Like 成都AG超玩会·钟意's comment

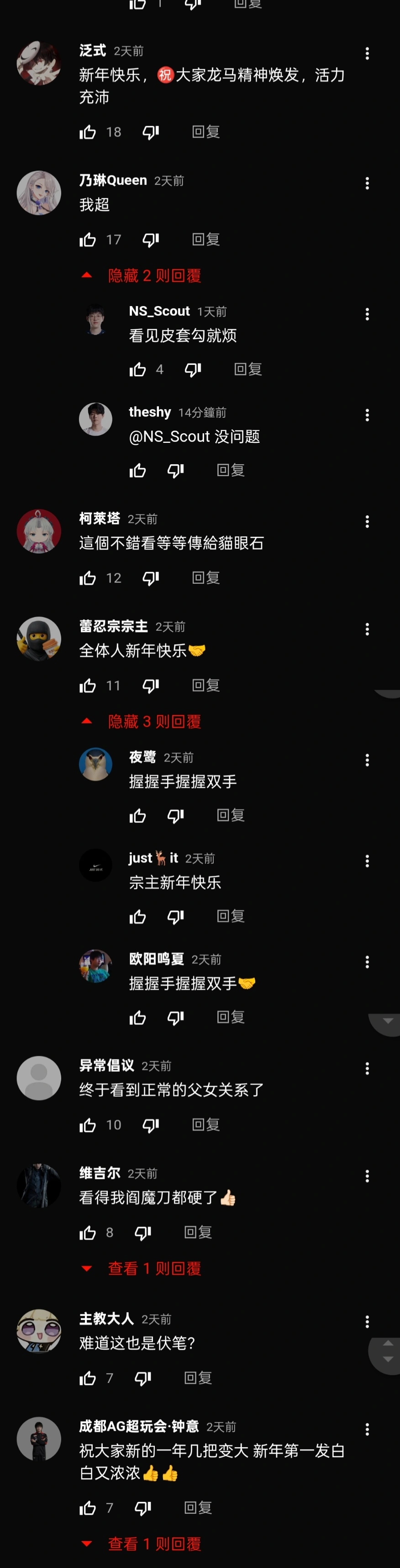coord(88,1508)
